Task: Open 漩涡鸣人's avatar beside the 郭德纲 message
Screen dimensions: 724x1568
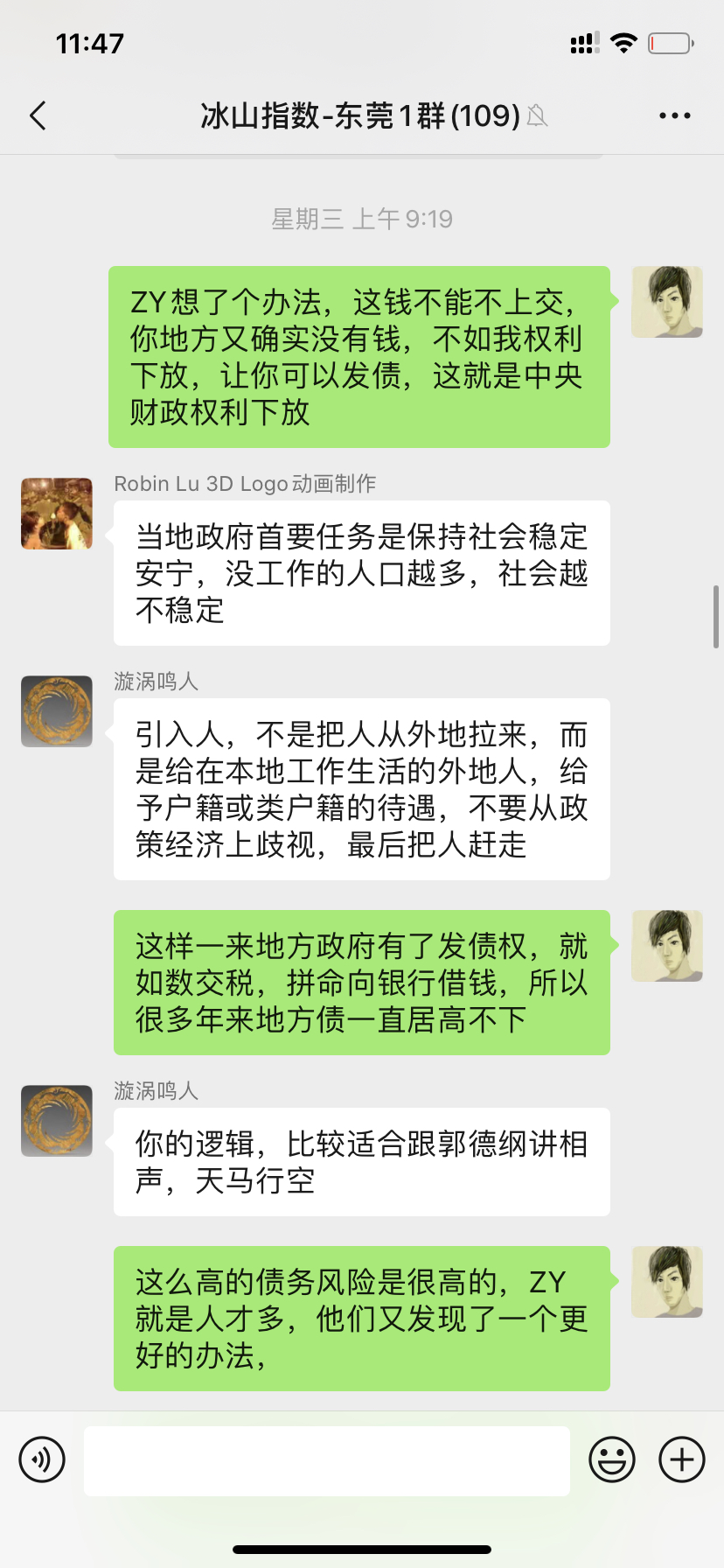Action: pyautogui.click(x=57, y=1121)
